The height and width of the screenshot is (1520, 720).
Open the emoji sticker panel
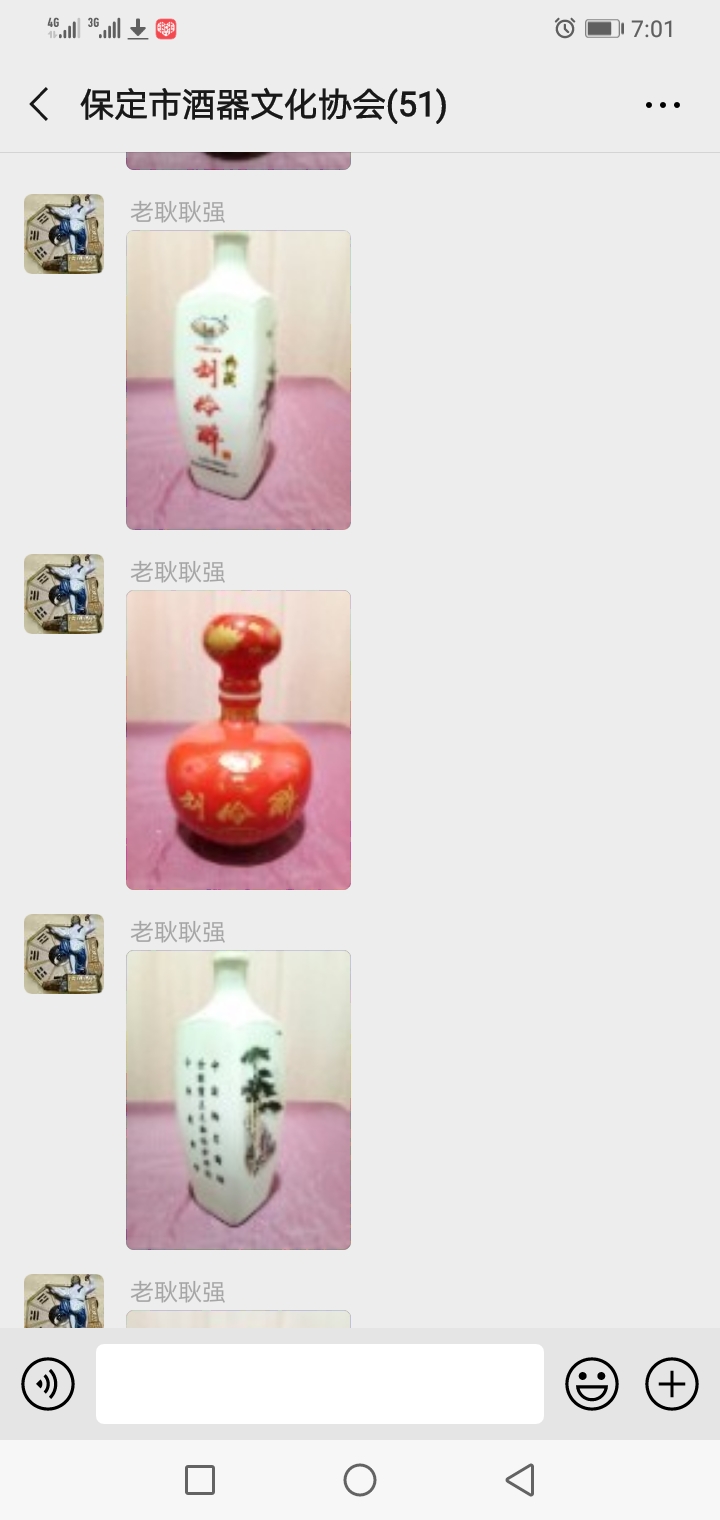(592, 1384)
